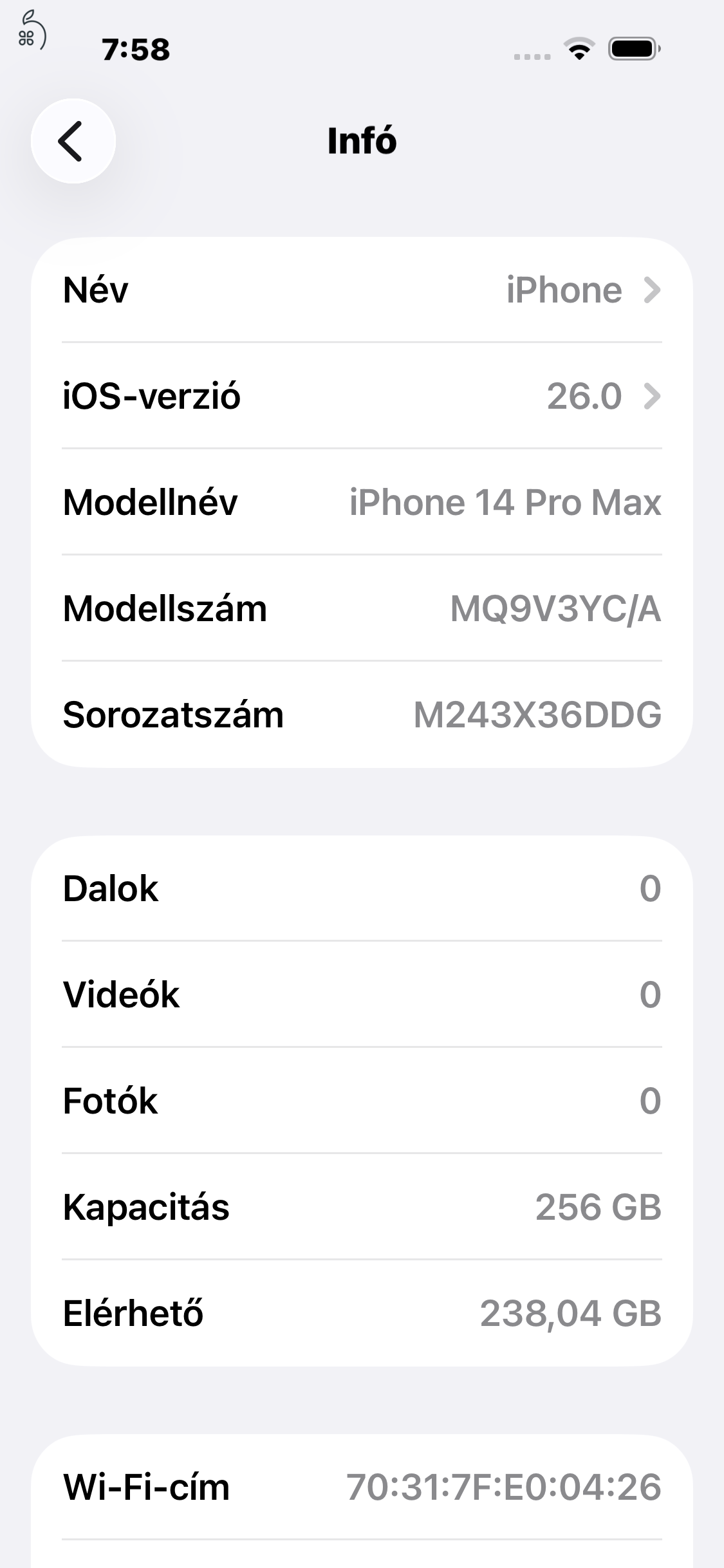Expand the iOS-verzió 26.0 entry
The height and width of the screenshot is (1568, 724).
pyautogui.click(x=360, y=397)
